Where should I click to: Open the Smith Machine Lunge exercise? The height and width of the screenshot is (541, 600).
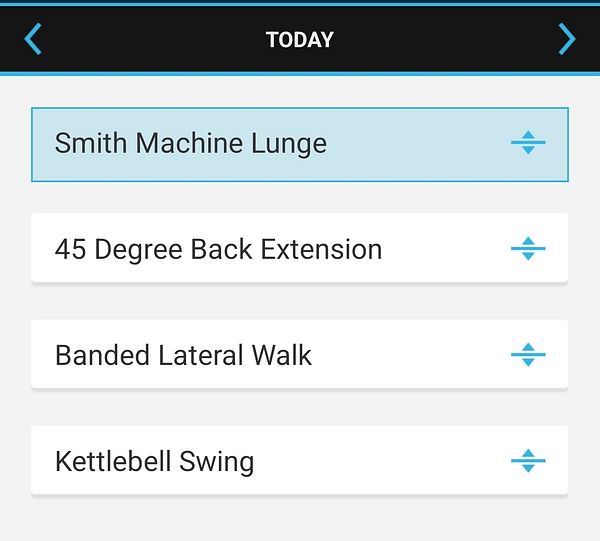click(190, 144)
